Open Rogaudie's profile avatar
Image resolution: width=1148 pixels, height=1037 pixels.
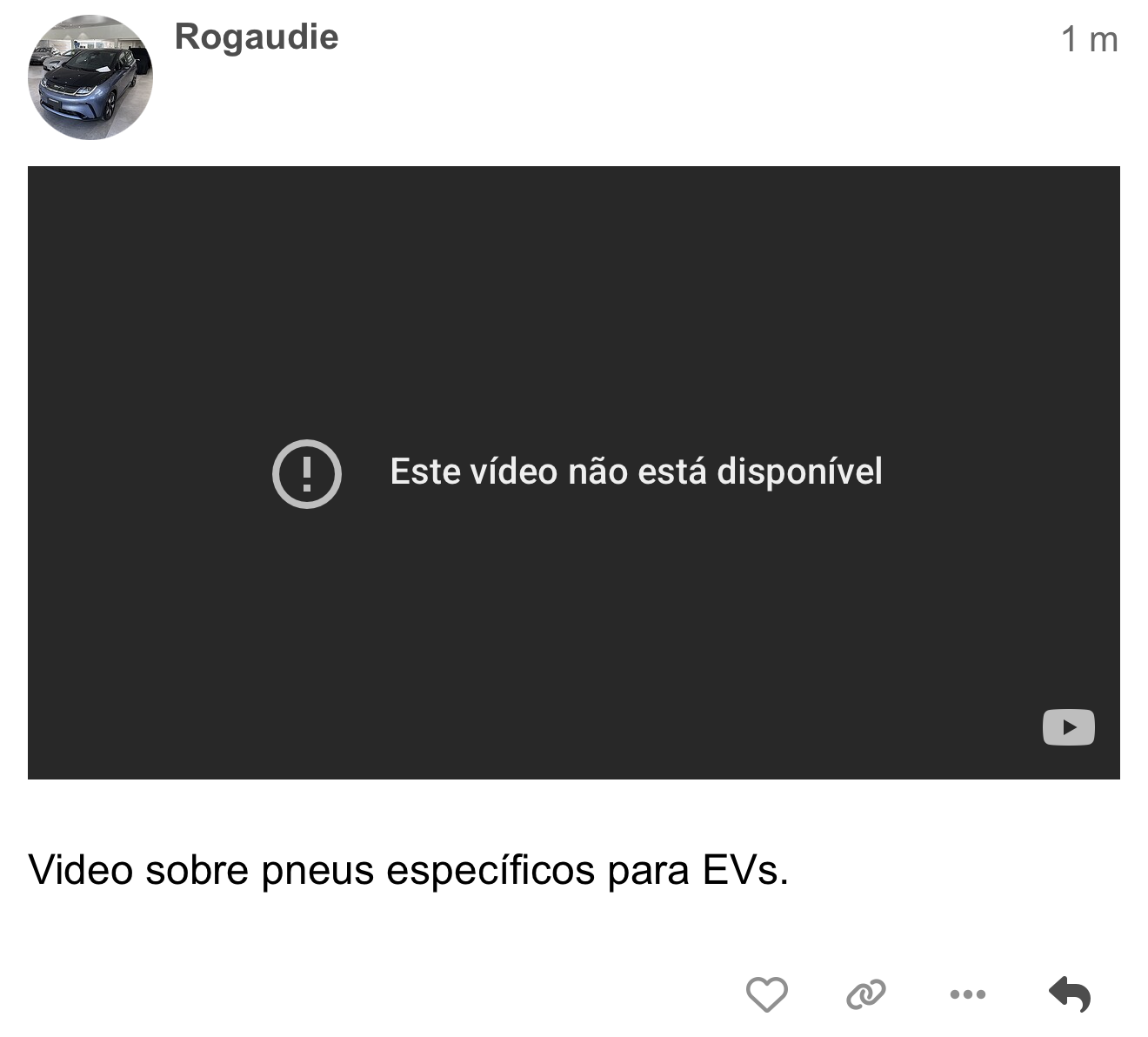pyautogui.click(x=90, y=77)
